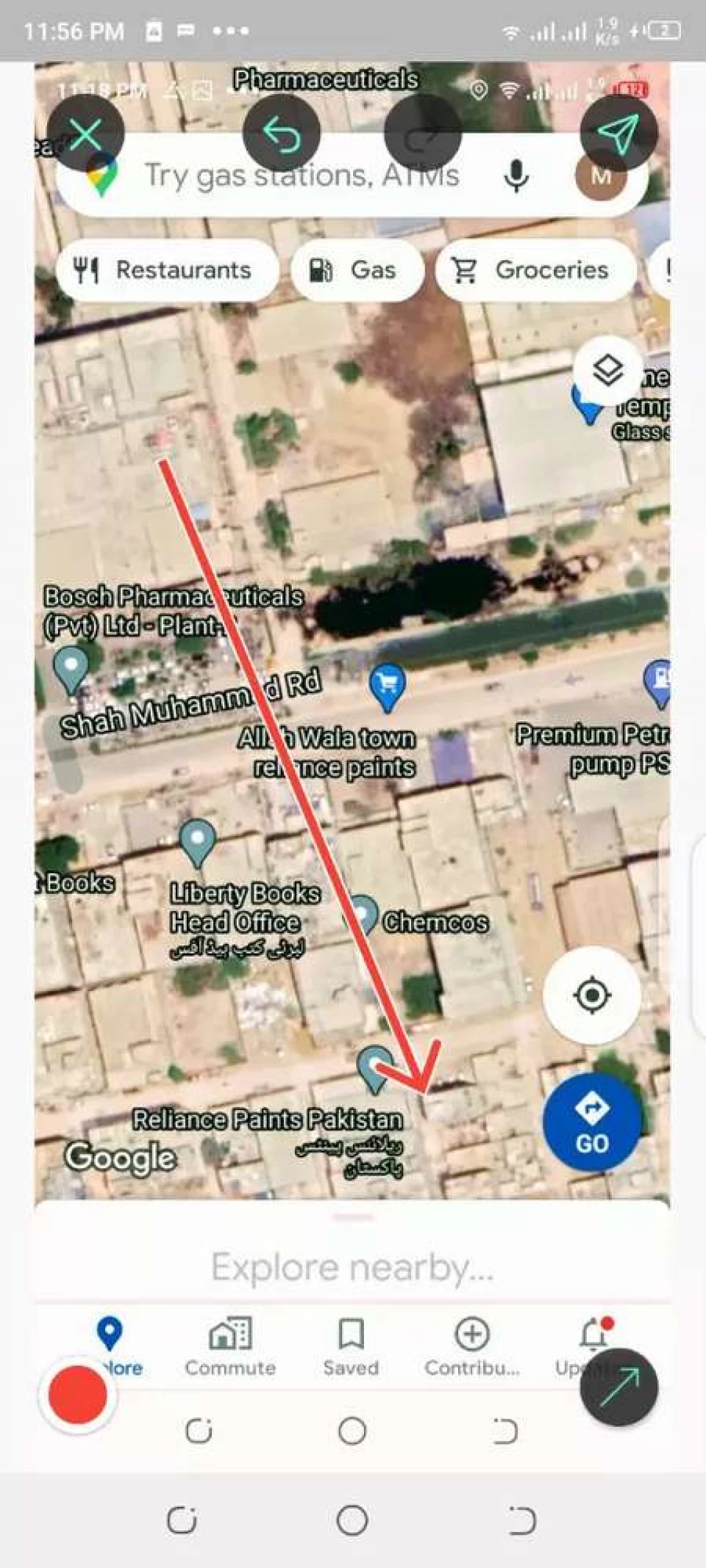The image size is (706, 1568).
Task: Start voice search with the microphone
Action: pyautogui.click(x=516, y=176)
